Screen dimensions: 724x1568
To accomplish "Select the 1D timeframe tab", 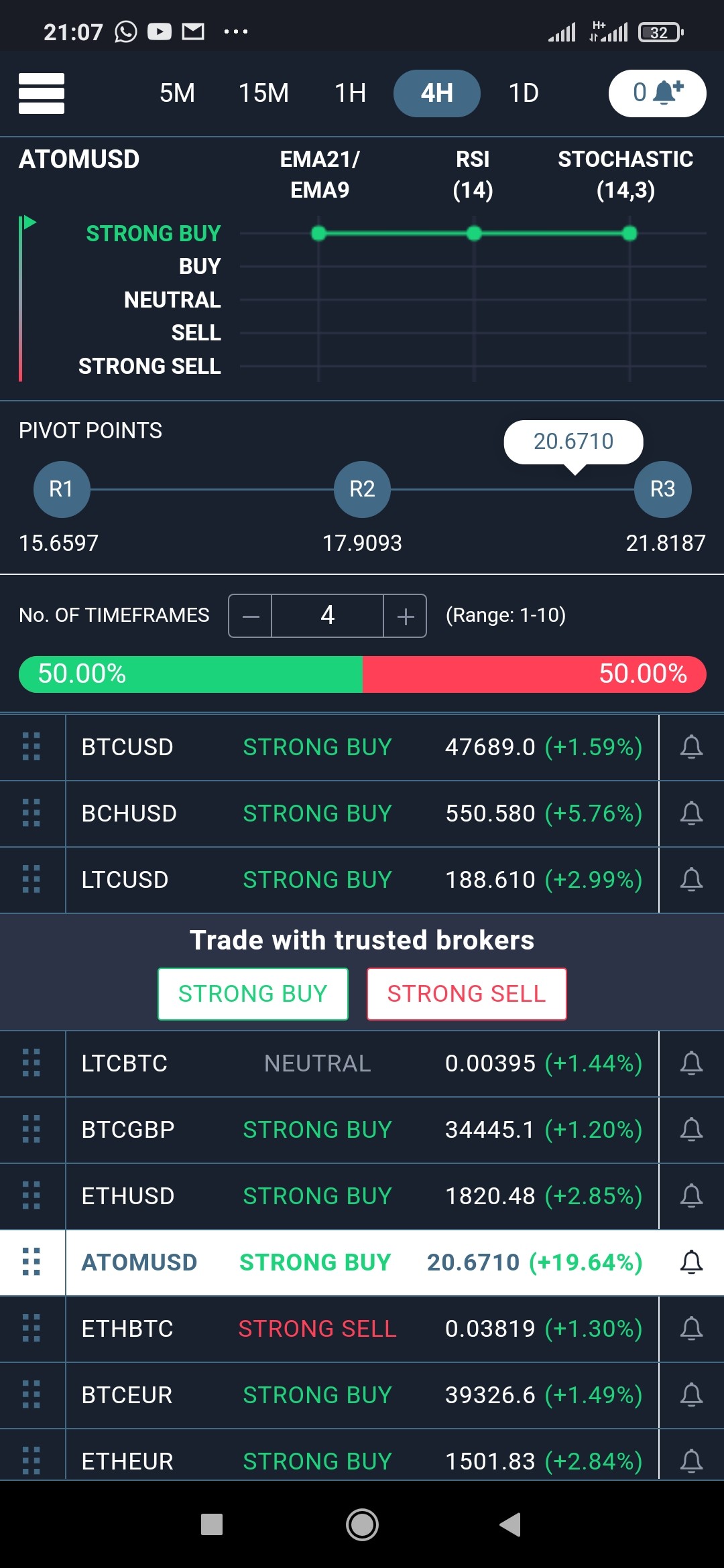I will point(524,93).
